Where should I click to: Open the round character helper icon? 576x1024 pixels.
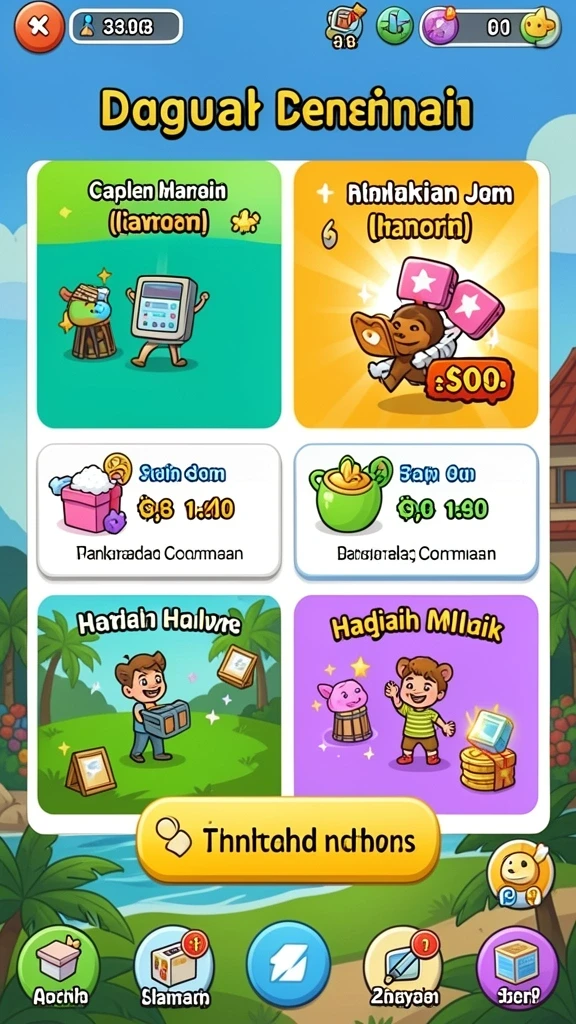520,874
